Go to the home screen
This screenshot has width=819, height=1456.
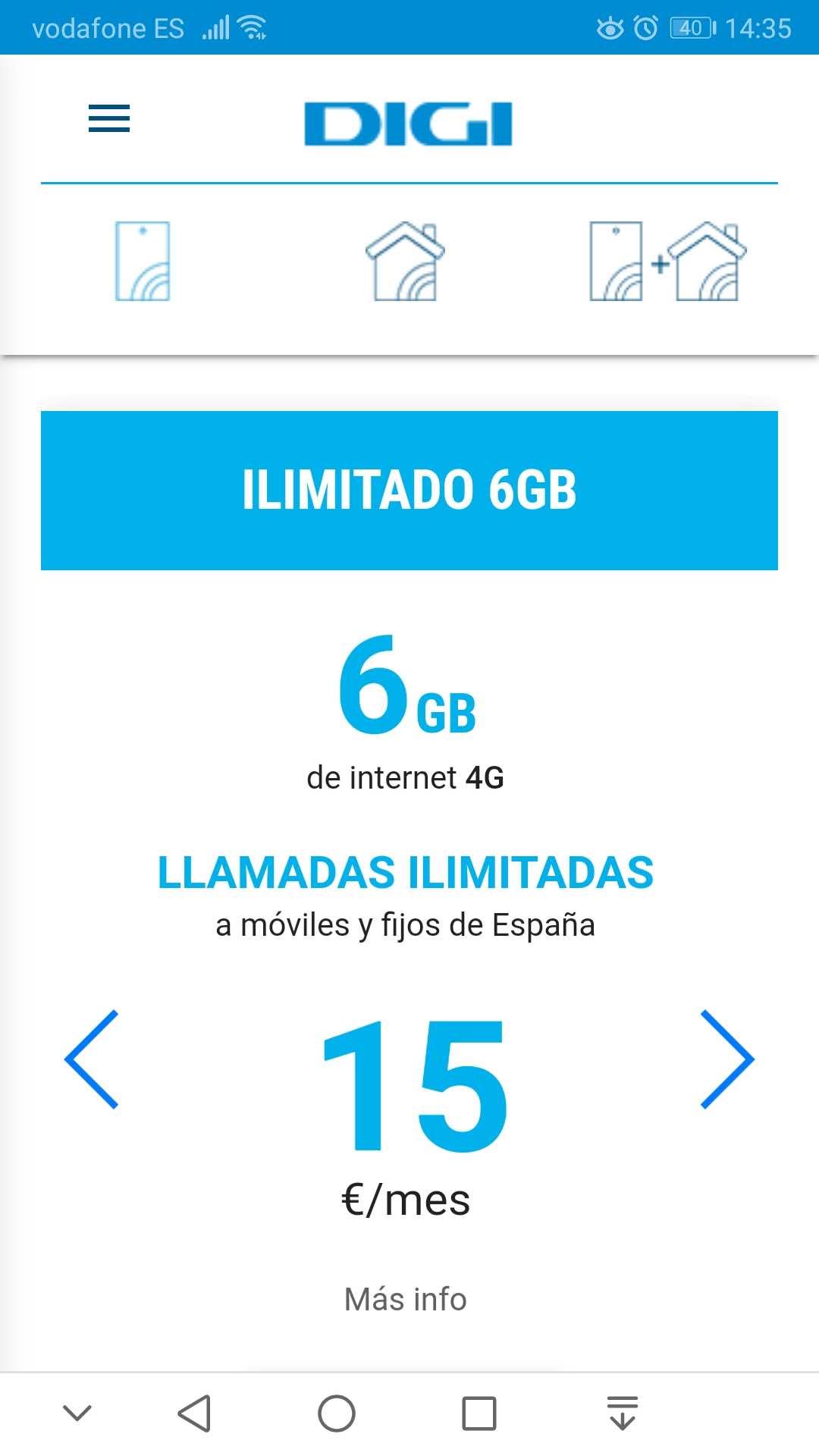pos(337,1414)
